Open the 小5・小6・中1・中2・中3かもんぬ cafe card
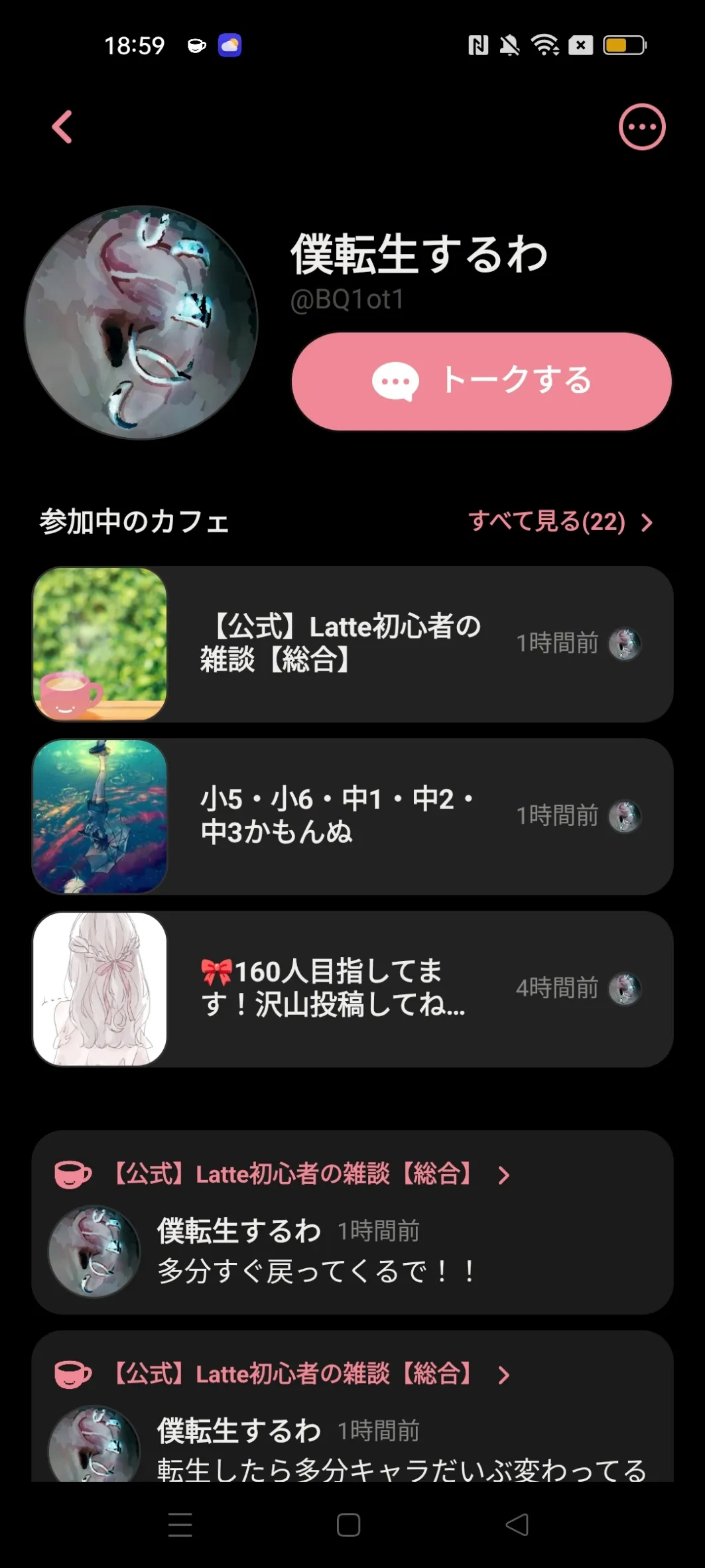 point(352,817)
